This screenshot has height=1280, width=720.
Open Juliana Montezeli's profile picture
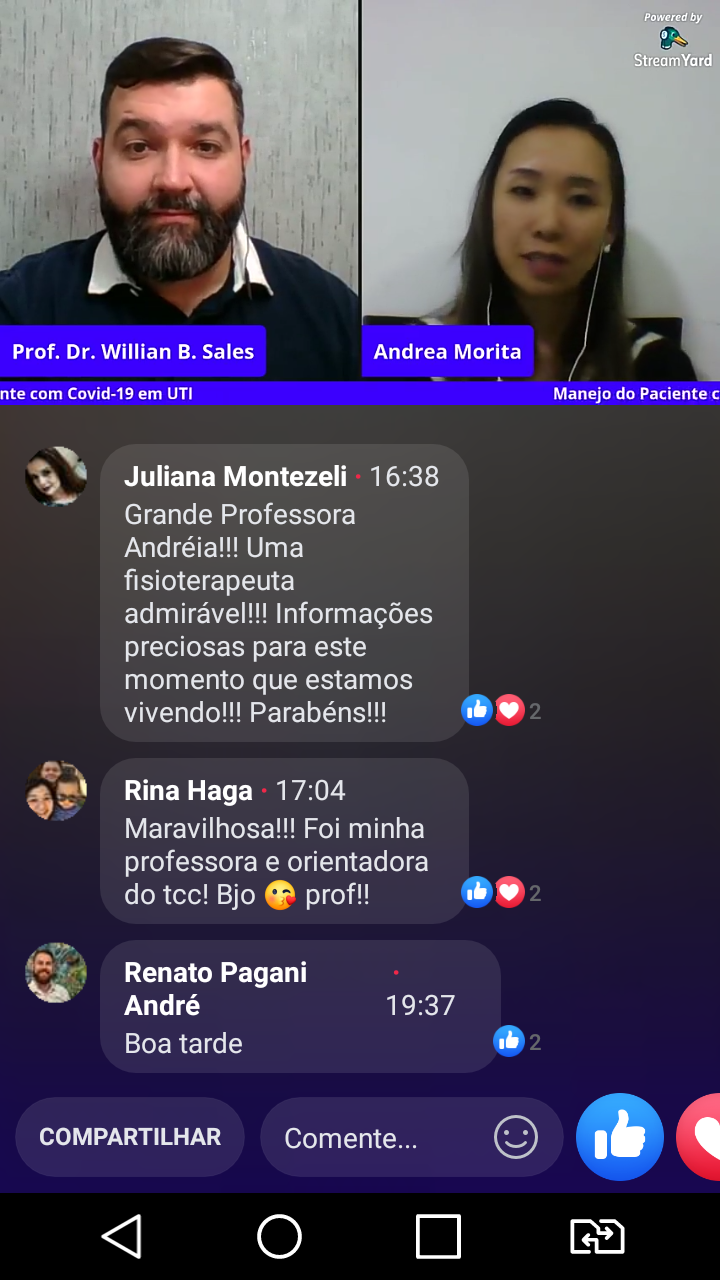point(56,477)
